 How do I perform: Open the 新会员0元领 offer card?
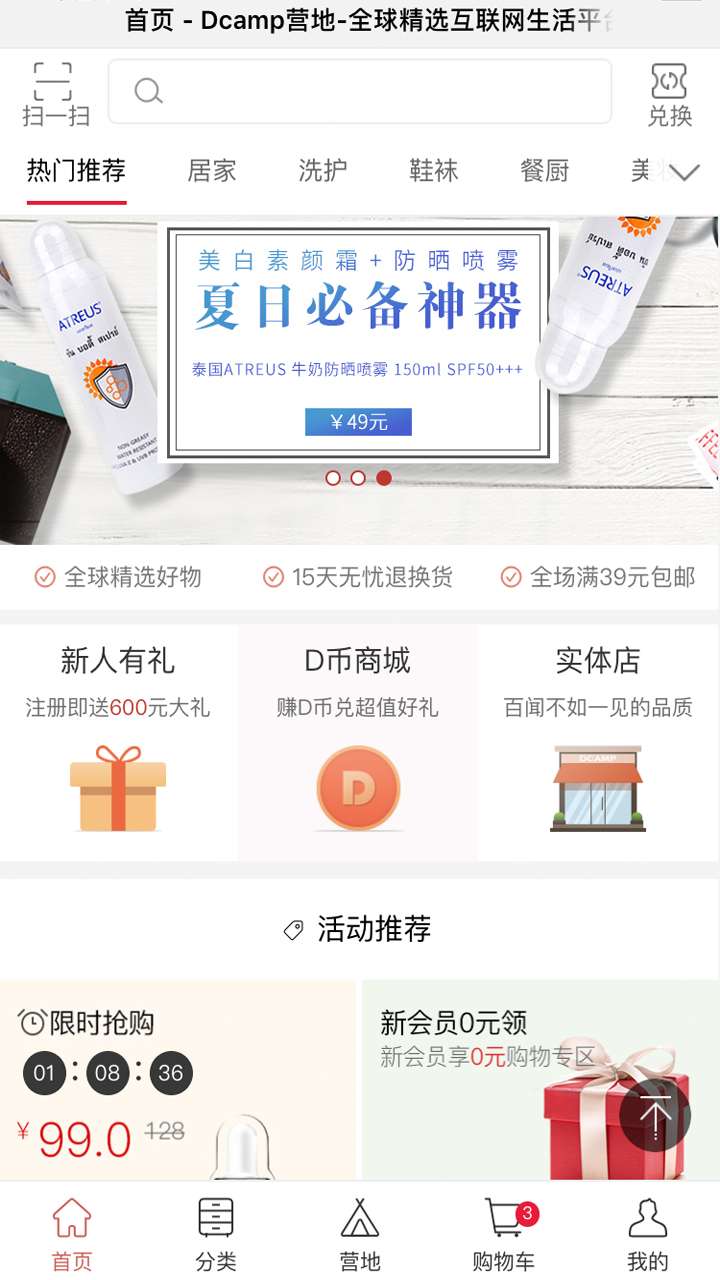pos(500,1080)
